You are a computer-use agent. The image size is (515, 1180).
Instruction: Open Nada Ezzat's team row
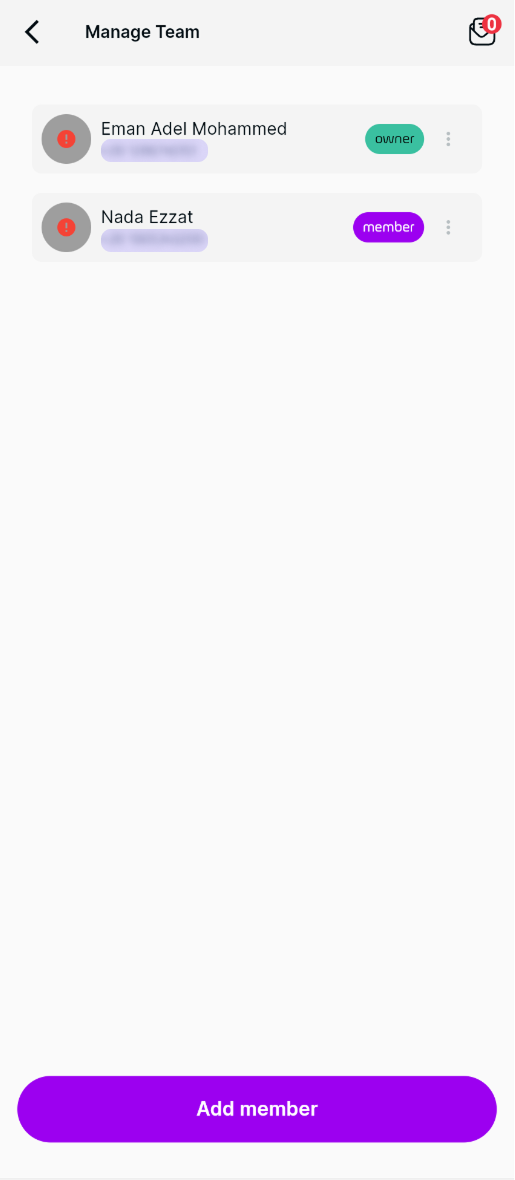(x=257, y=227)
